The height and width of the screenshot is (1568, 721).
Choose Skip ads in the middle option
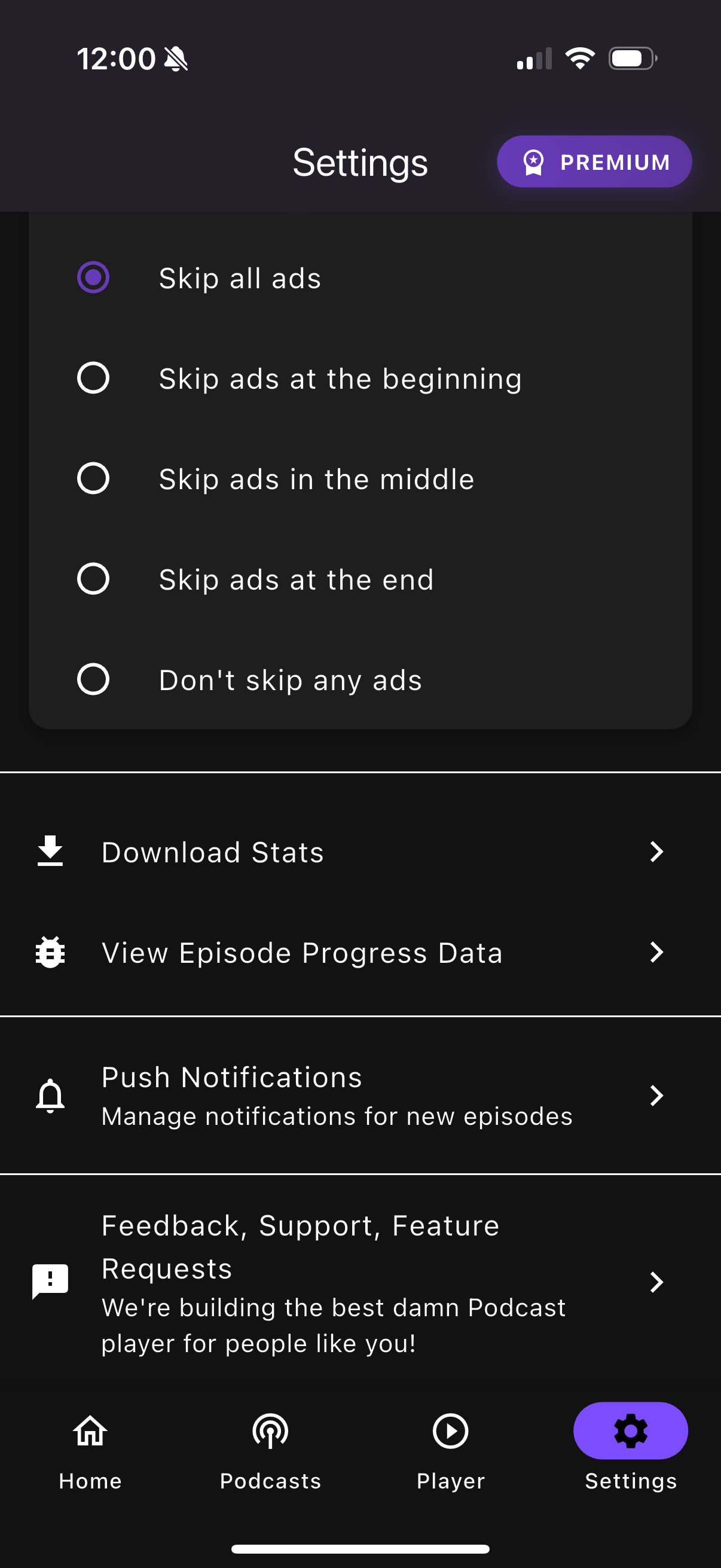tap(93, 478)
